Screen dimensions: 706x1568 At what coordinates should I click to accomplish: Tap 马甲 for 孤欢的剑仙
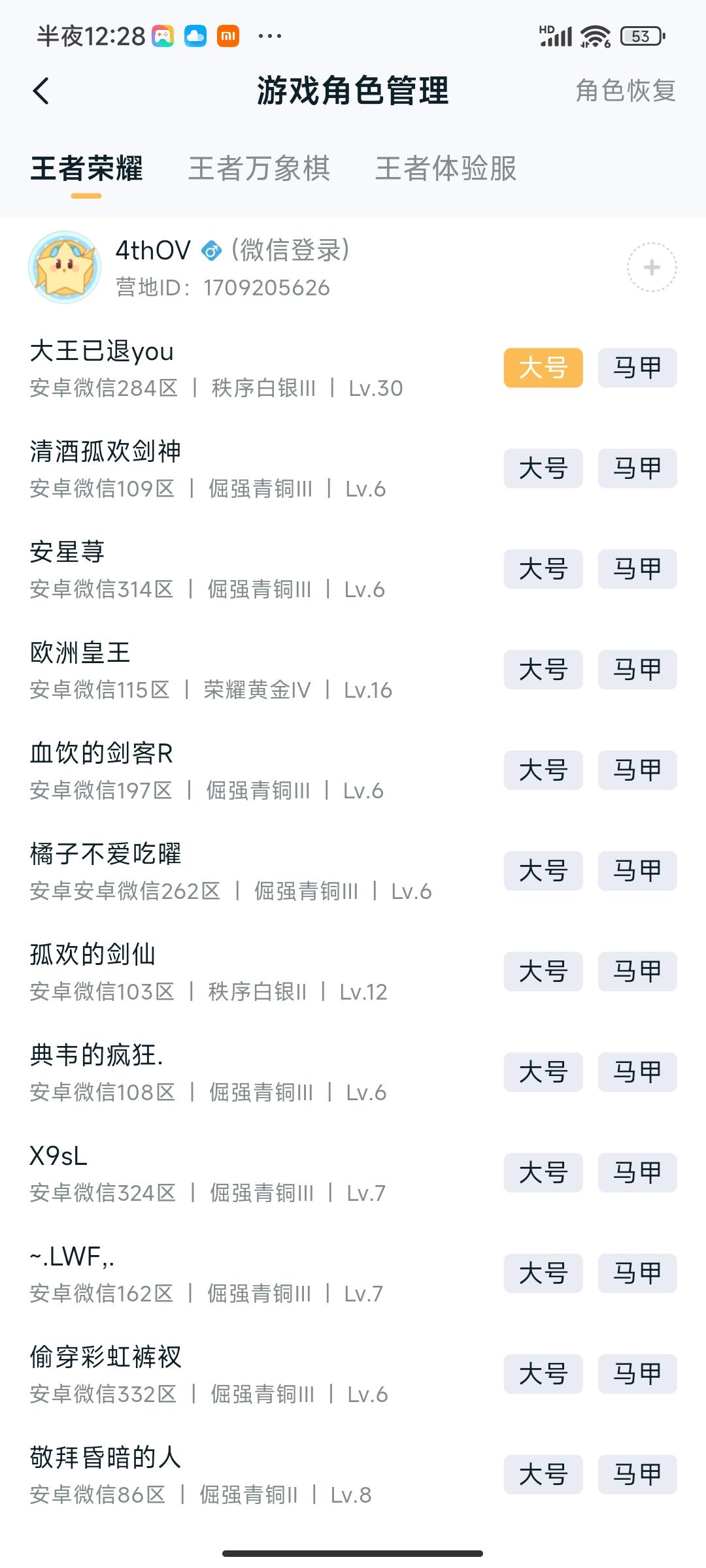[x=637, y=972]
